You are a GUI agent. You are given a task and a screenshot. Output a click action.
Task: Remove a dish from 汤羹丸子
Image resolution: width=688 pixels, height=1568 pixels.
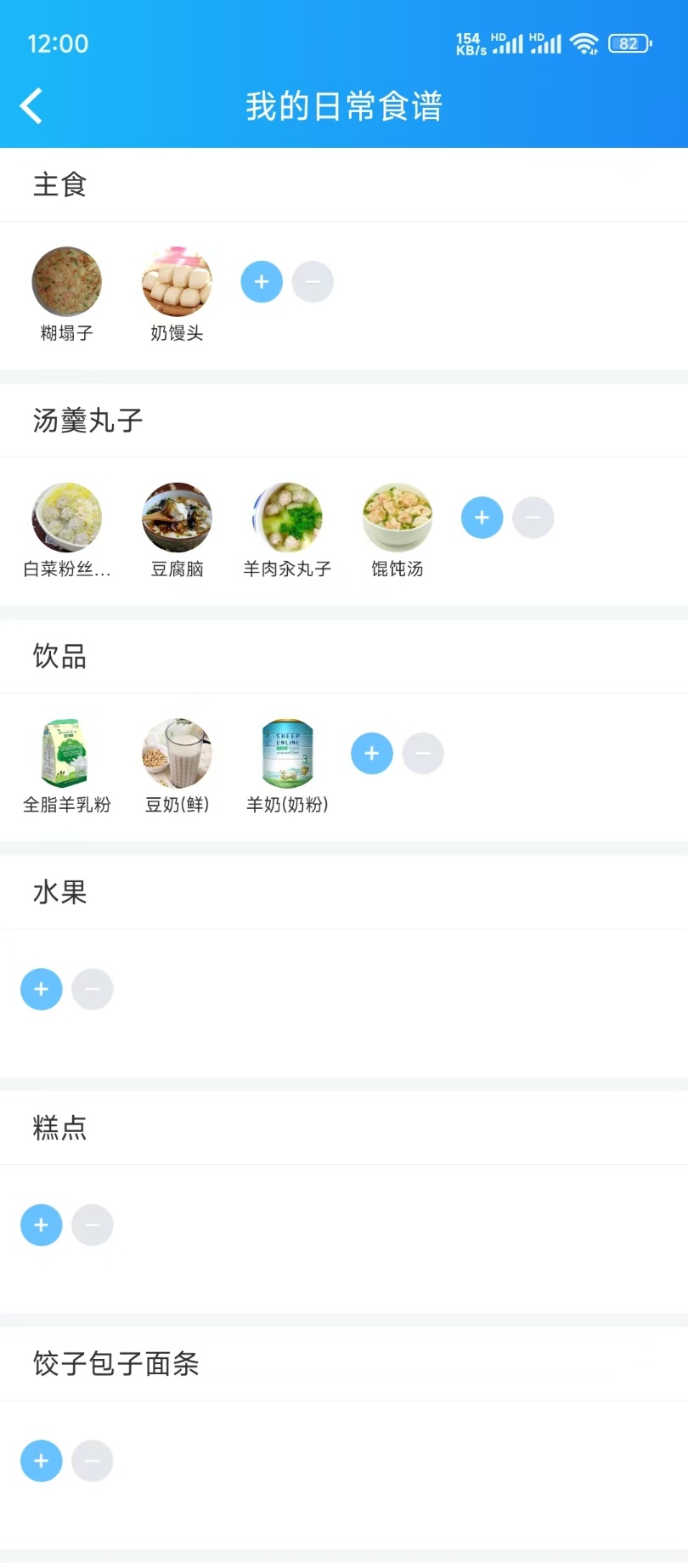pos(533,518)
